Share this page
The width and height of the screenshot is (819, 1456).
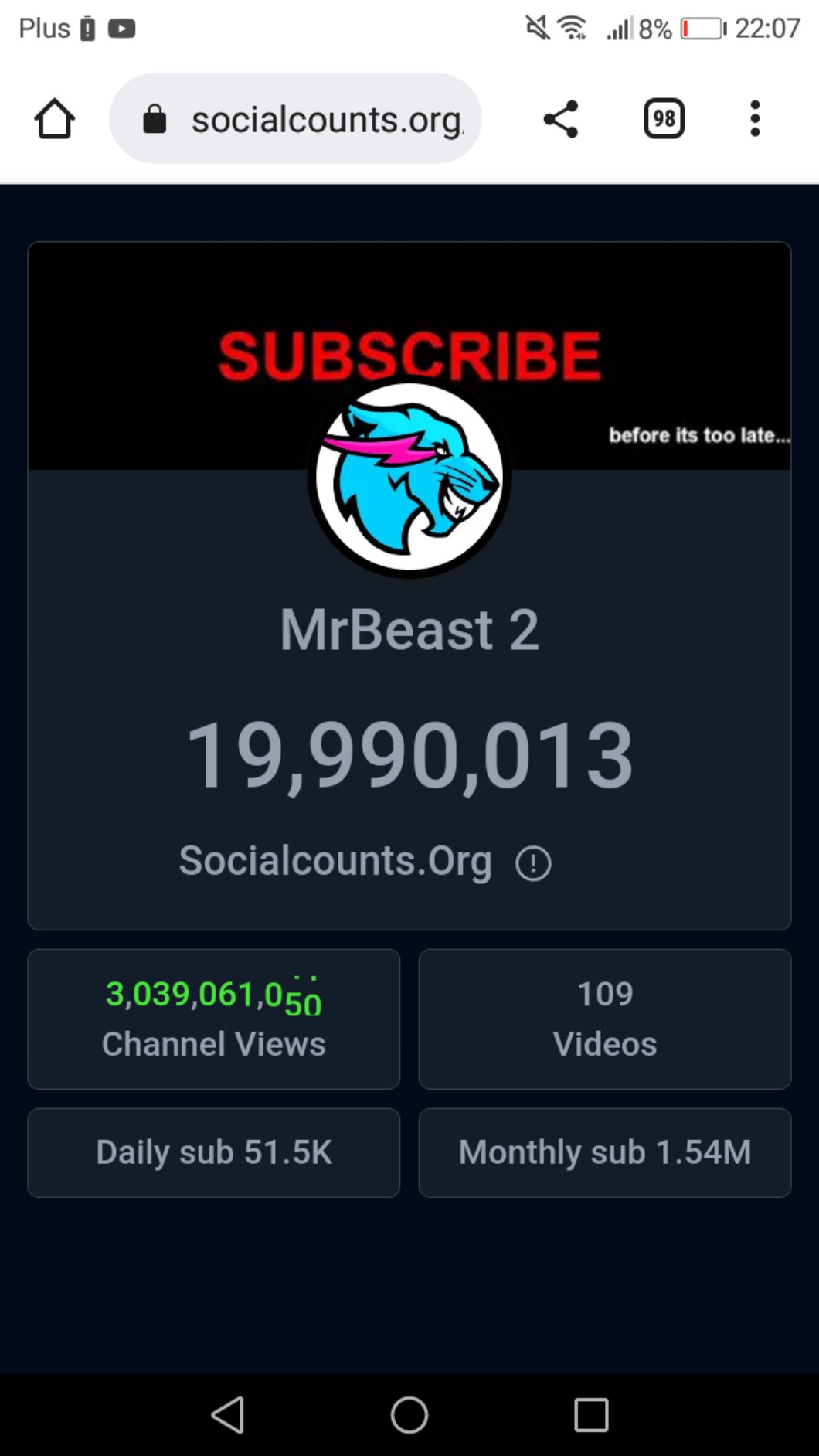(561, 119)
